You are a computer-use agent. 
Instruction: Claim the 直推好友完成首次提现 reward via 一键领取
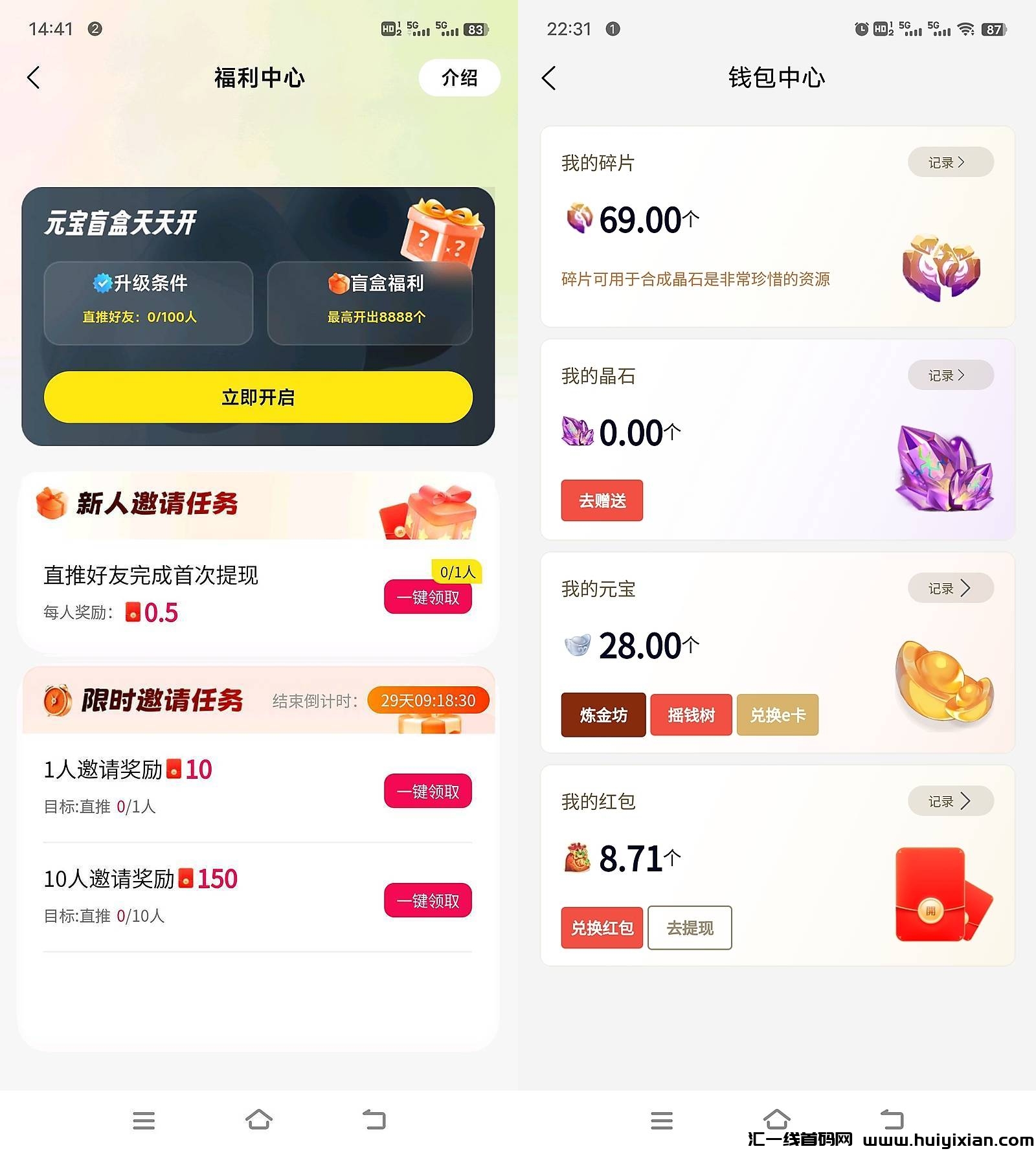click(x=427, y=597)
